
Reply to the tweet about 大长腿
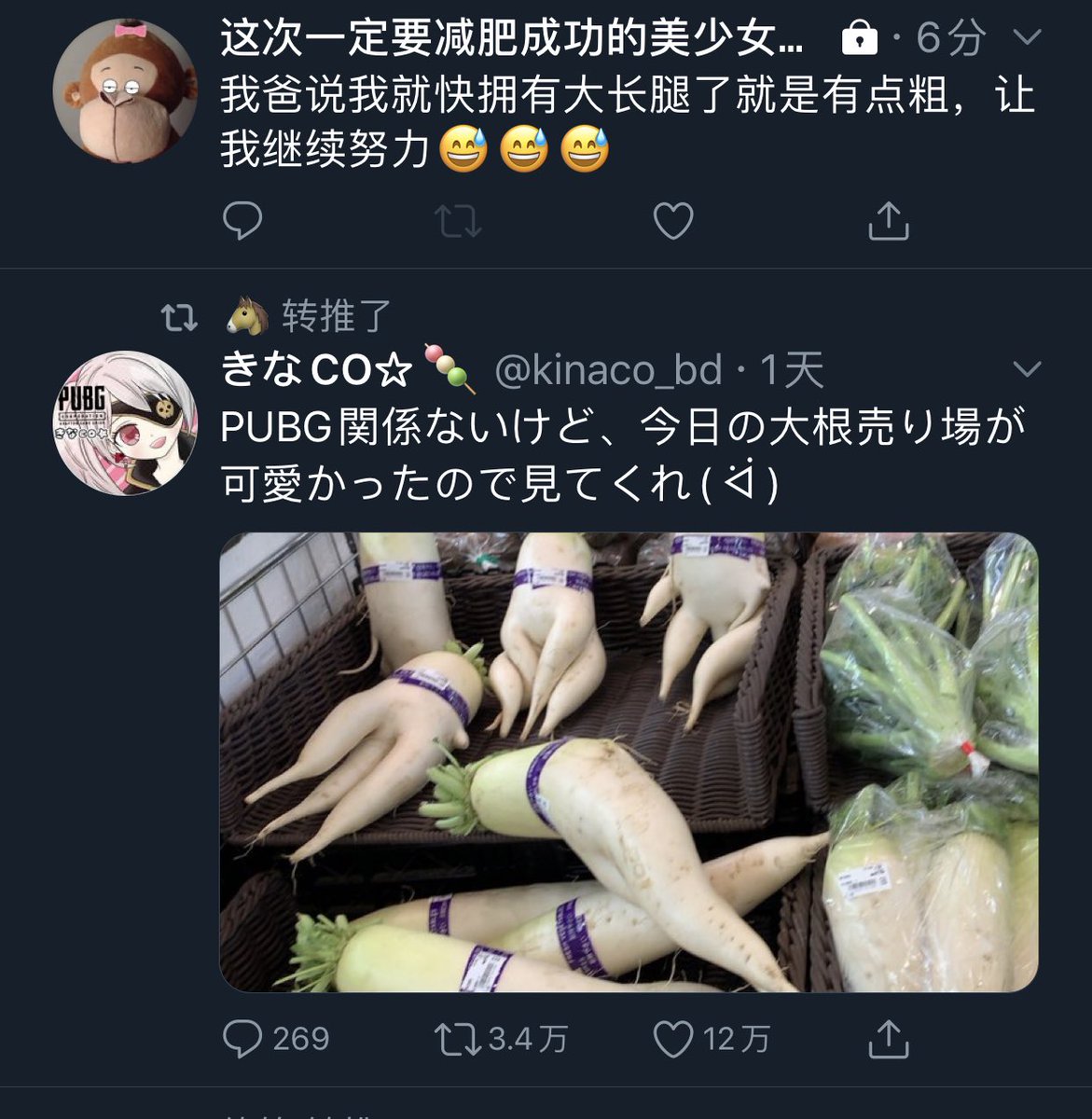point(242,221)
